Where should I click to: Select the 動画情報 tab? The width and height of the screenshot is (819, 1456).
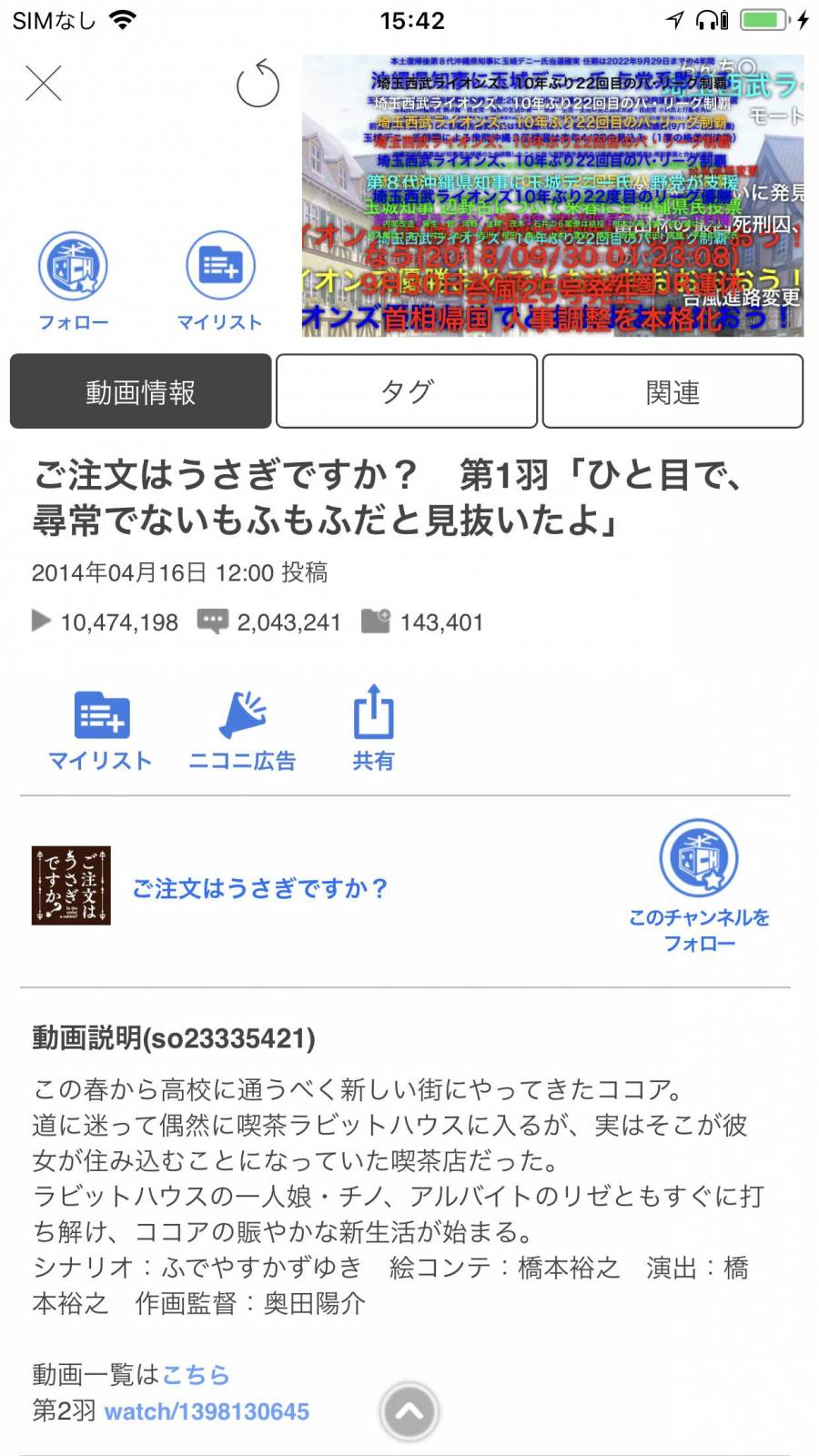(x=140, y=391)
